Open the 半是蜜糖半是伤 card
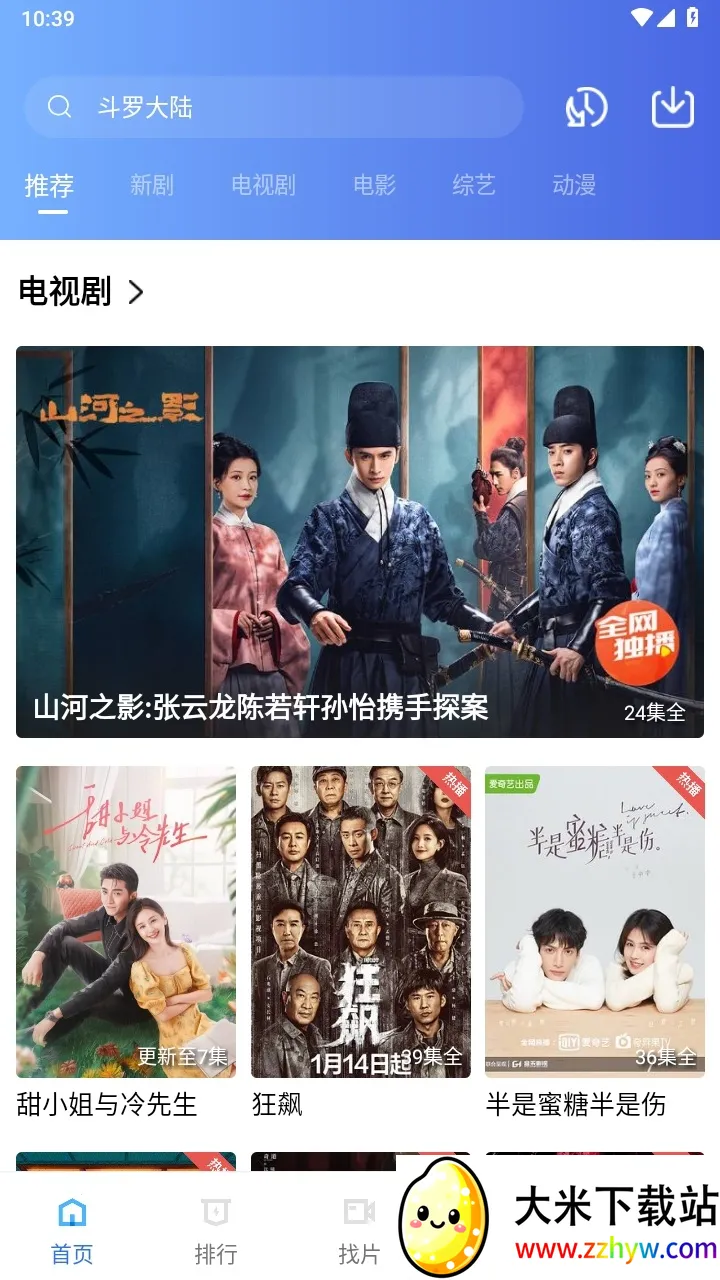Screen dimensions: 720x1280 (x=595, y=921)
